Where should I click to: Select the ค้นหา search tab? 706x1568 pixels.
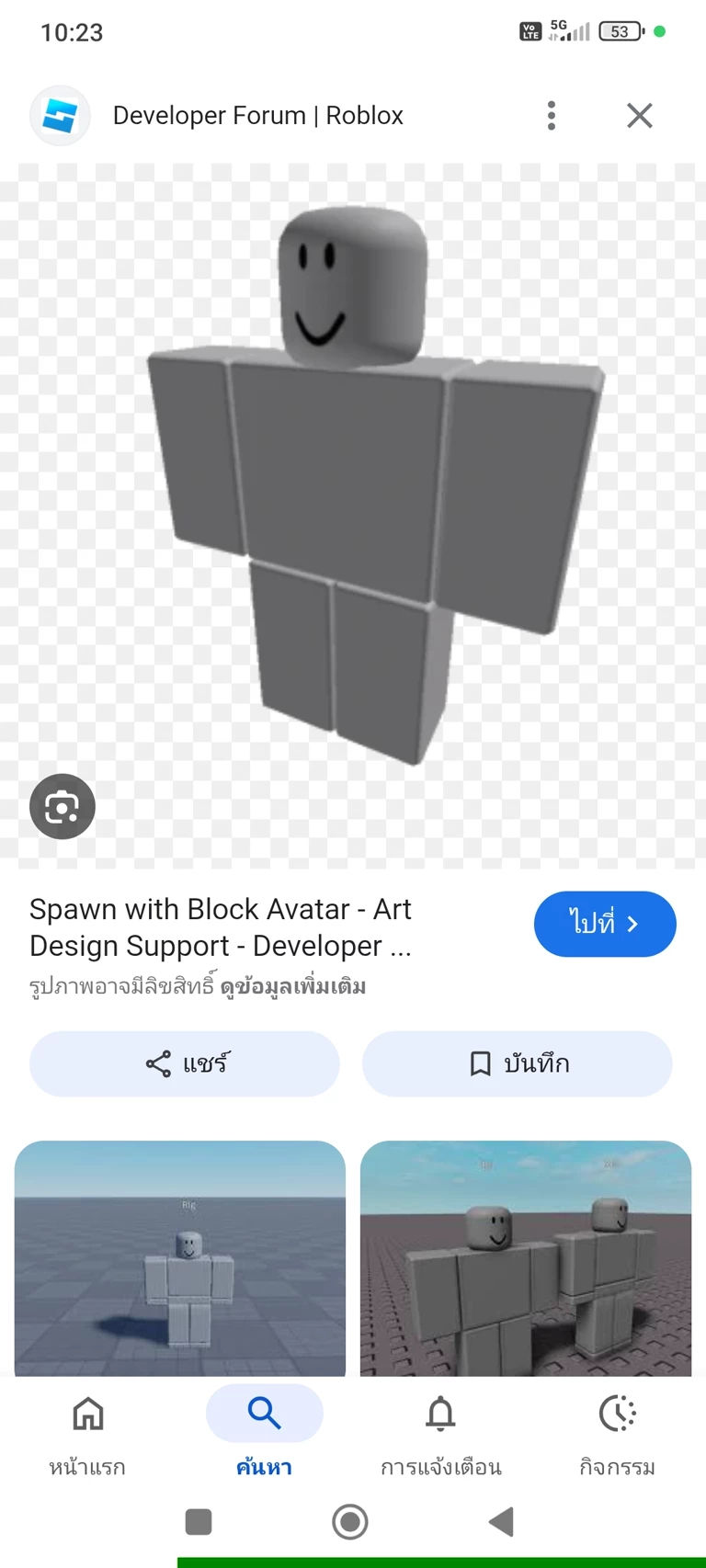pyautogui.click(x=264, y=1432)
